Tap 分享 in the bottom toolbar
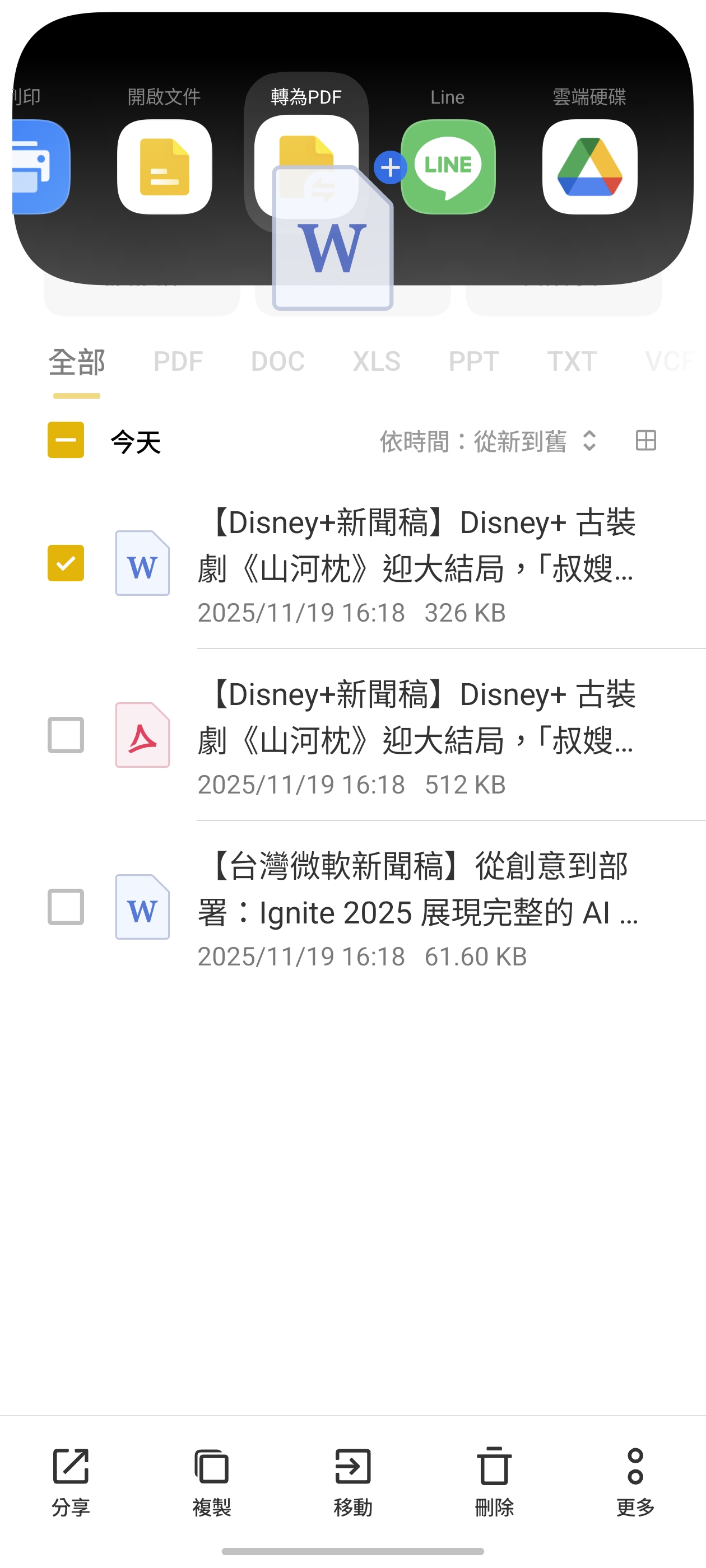The image size is (706, 1568). [x=71, y=1479]
